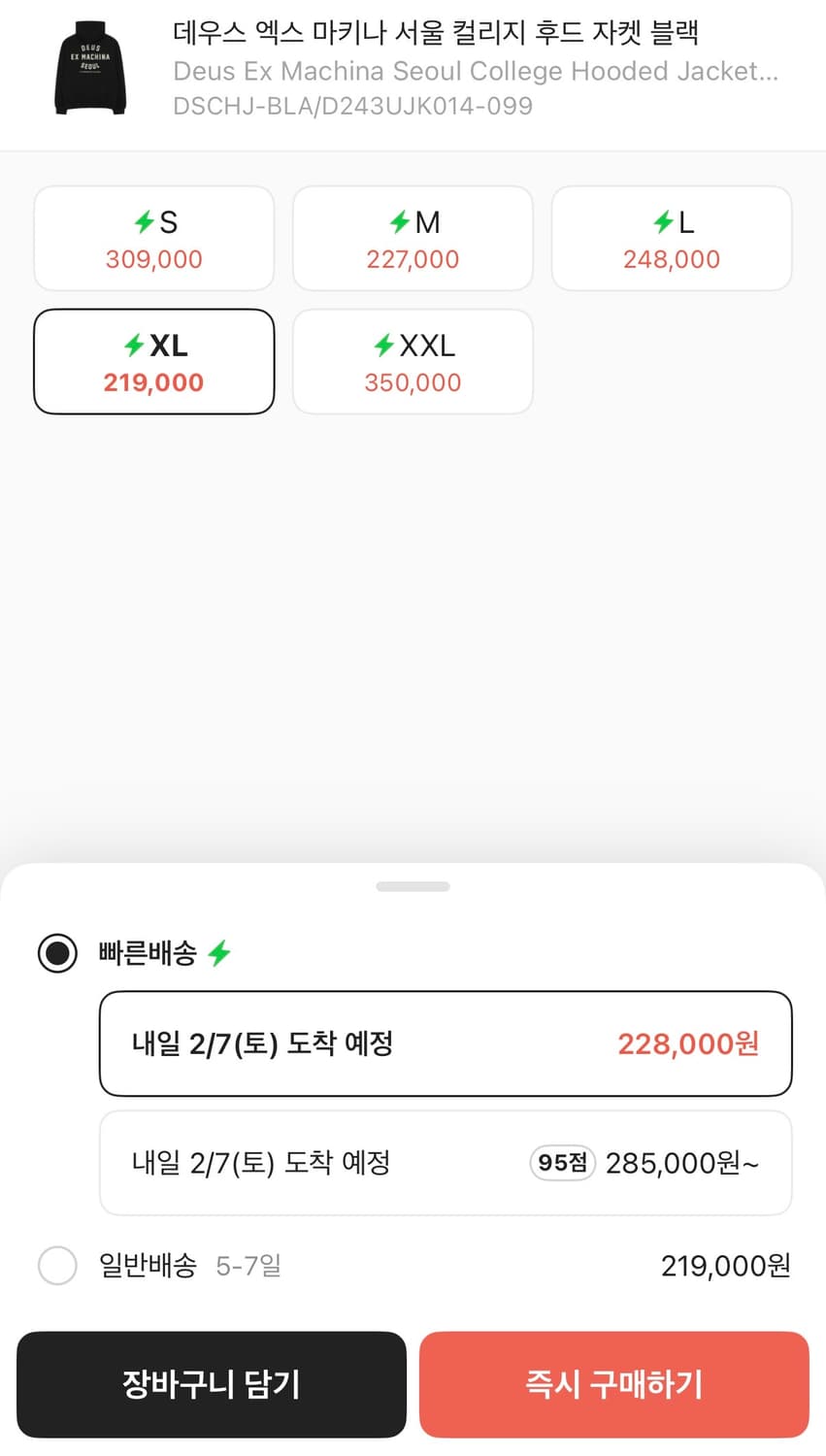Viewport: 826px width, 1456px height.
Task: Select the 빠른배송 radio button
Action: [x=56, y=953]
